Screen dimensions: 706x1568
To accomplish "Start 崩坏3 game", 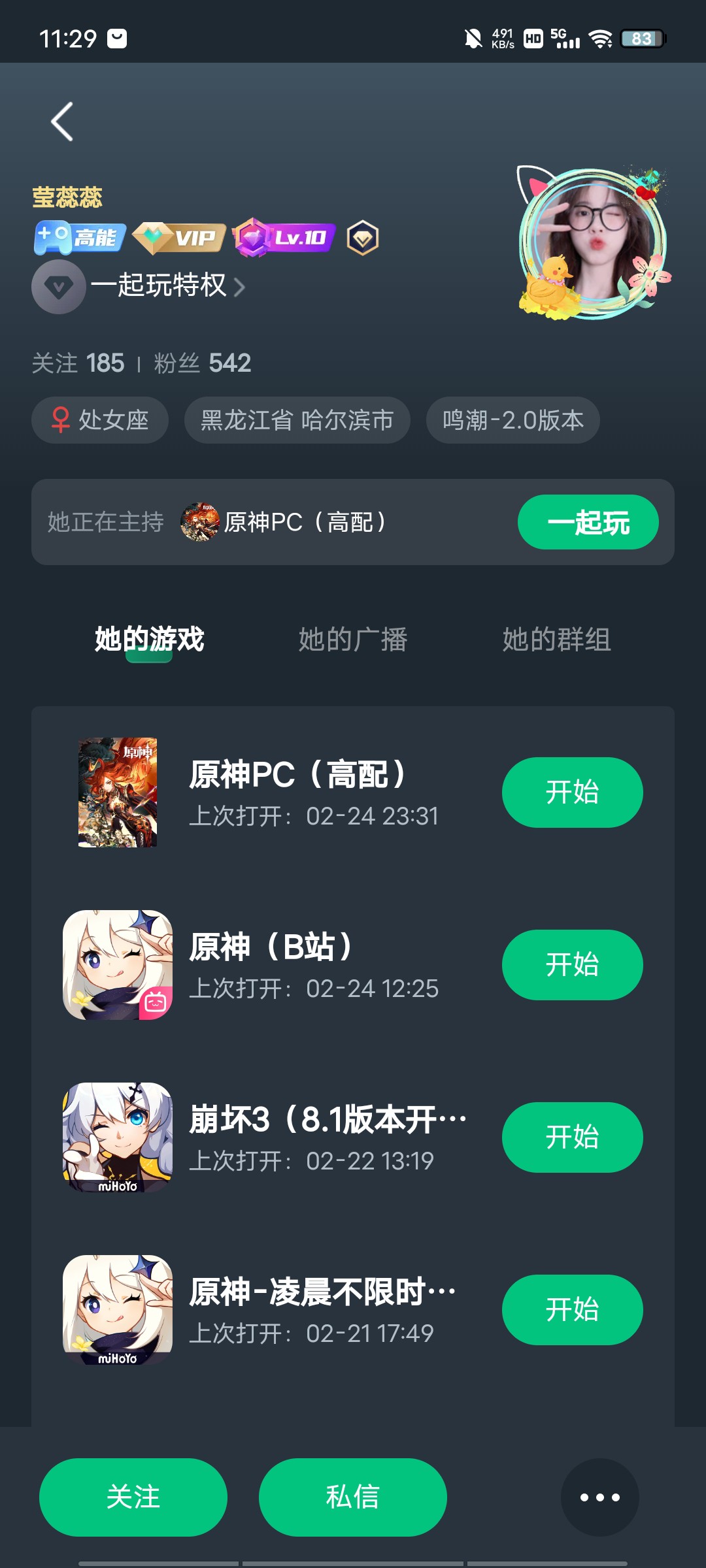I will pyautogui.click(x=572, y=1137).
